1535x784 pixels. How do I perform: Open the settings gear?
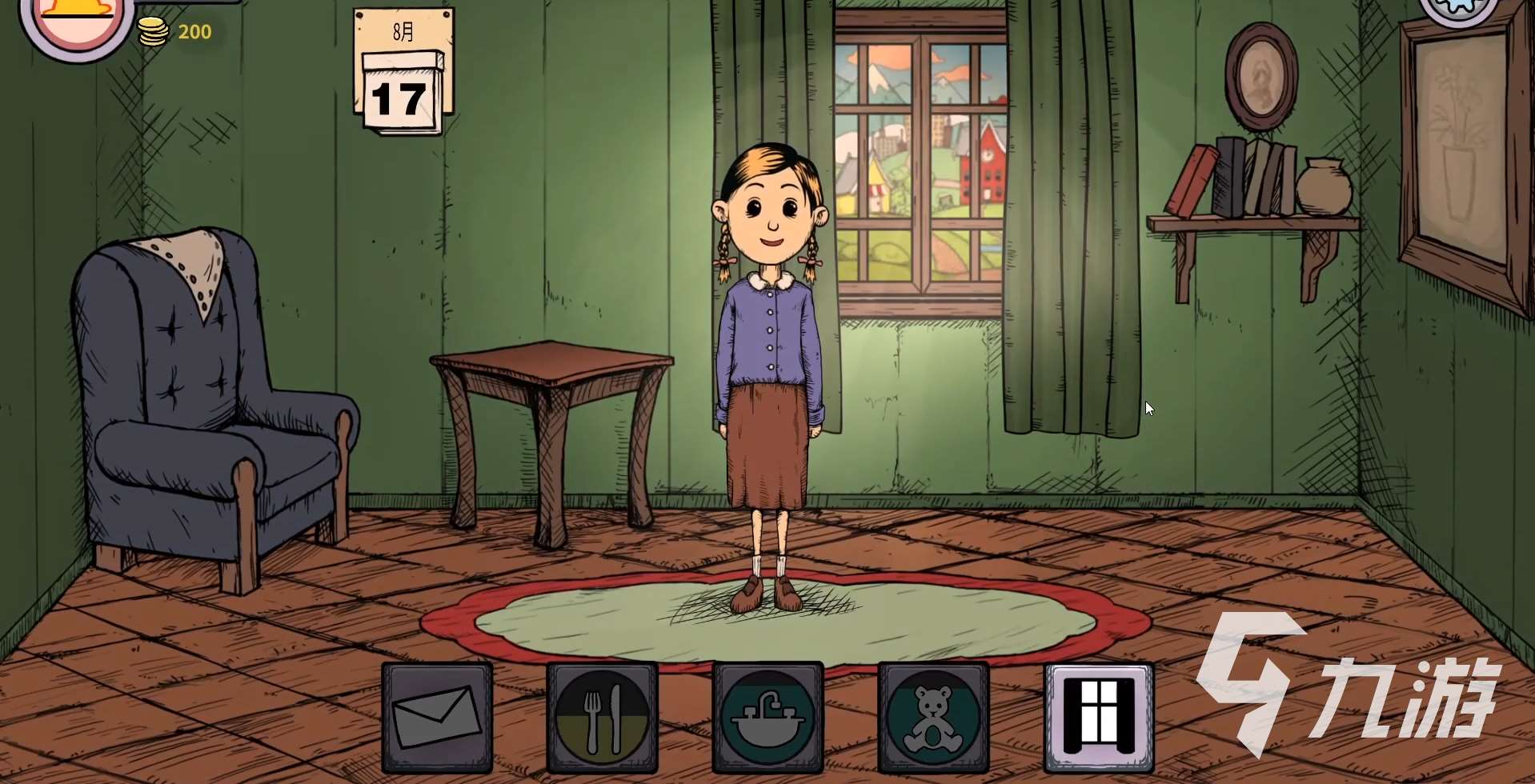1460,10
